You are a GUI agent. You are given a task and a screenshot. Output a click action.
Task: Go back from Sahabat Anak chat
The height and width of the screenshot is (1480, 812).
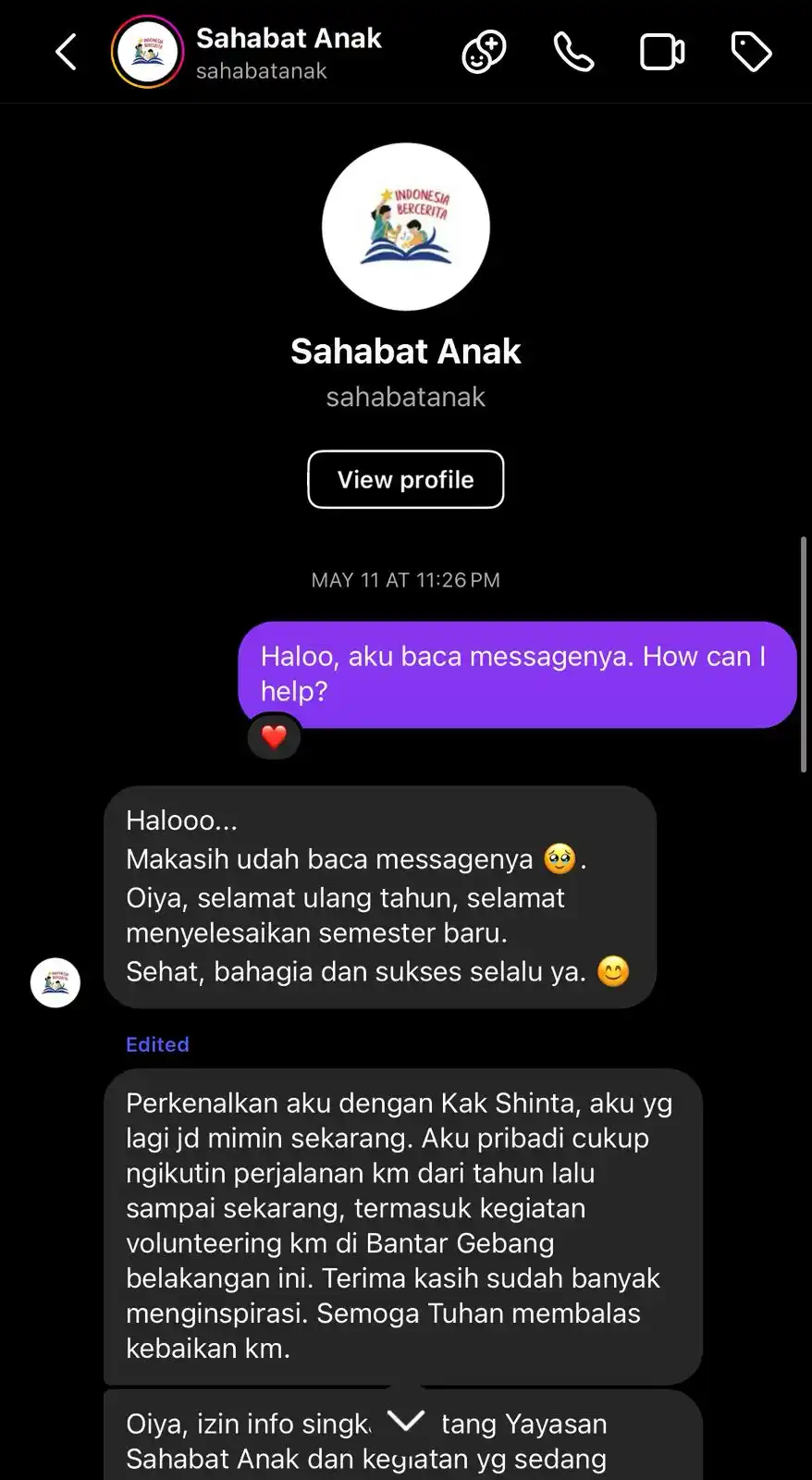(66, 52)
